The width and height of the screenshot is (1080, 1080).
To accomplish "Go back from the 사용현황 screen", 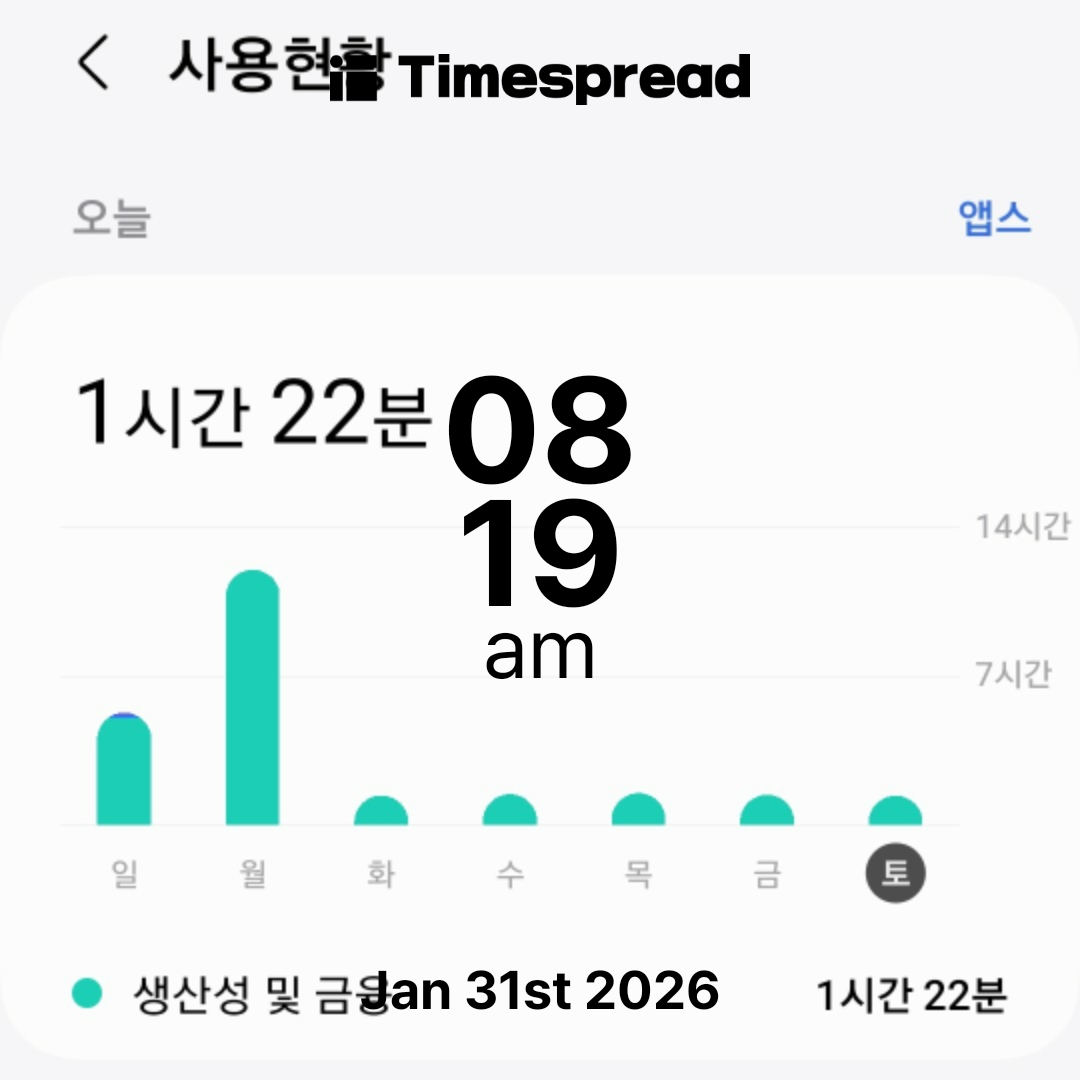I will coord(93,63).
